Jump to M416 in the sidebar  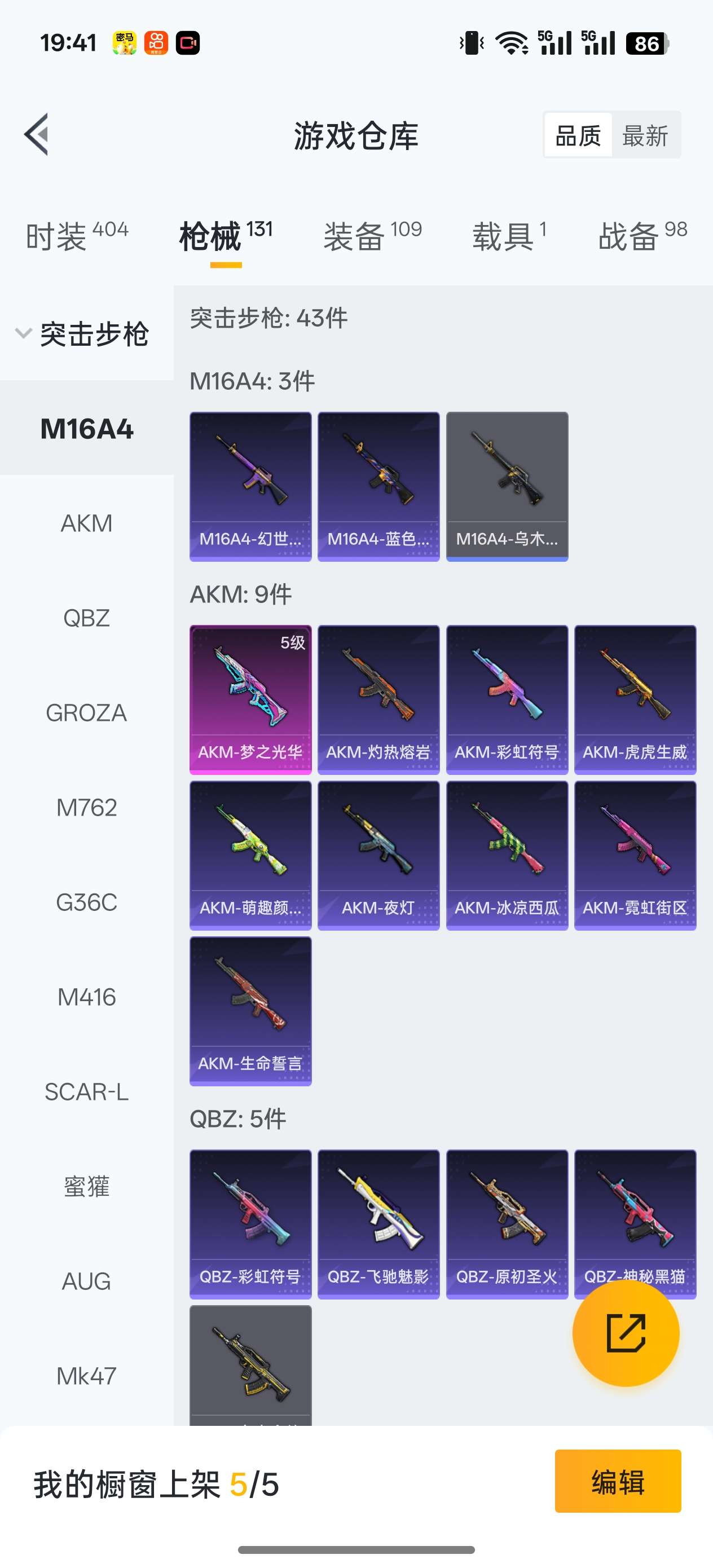pos(86,997)
